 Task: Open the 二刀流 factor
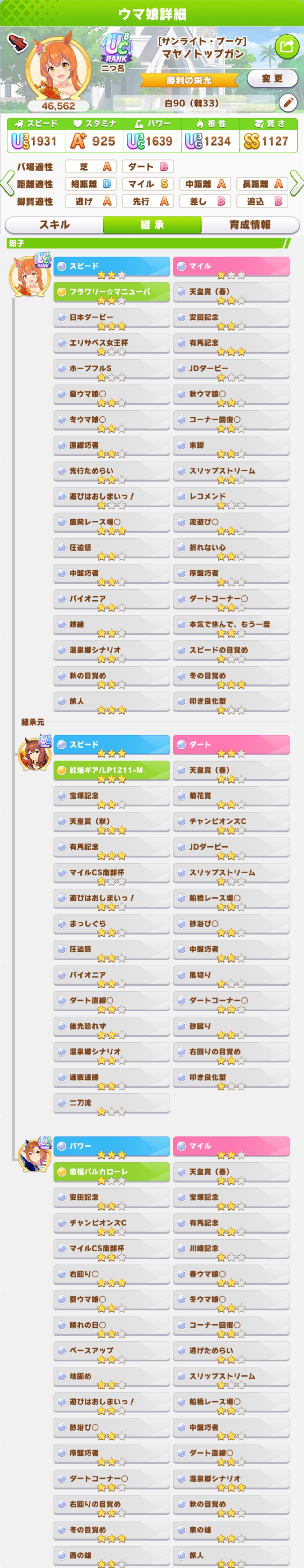click(x=111, y=1103)
